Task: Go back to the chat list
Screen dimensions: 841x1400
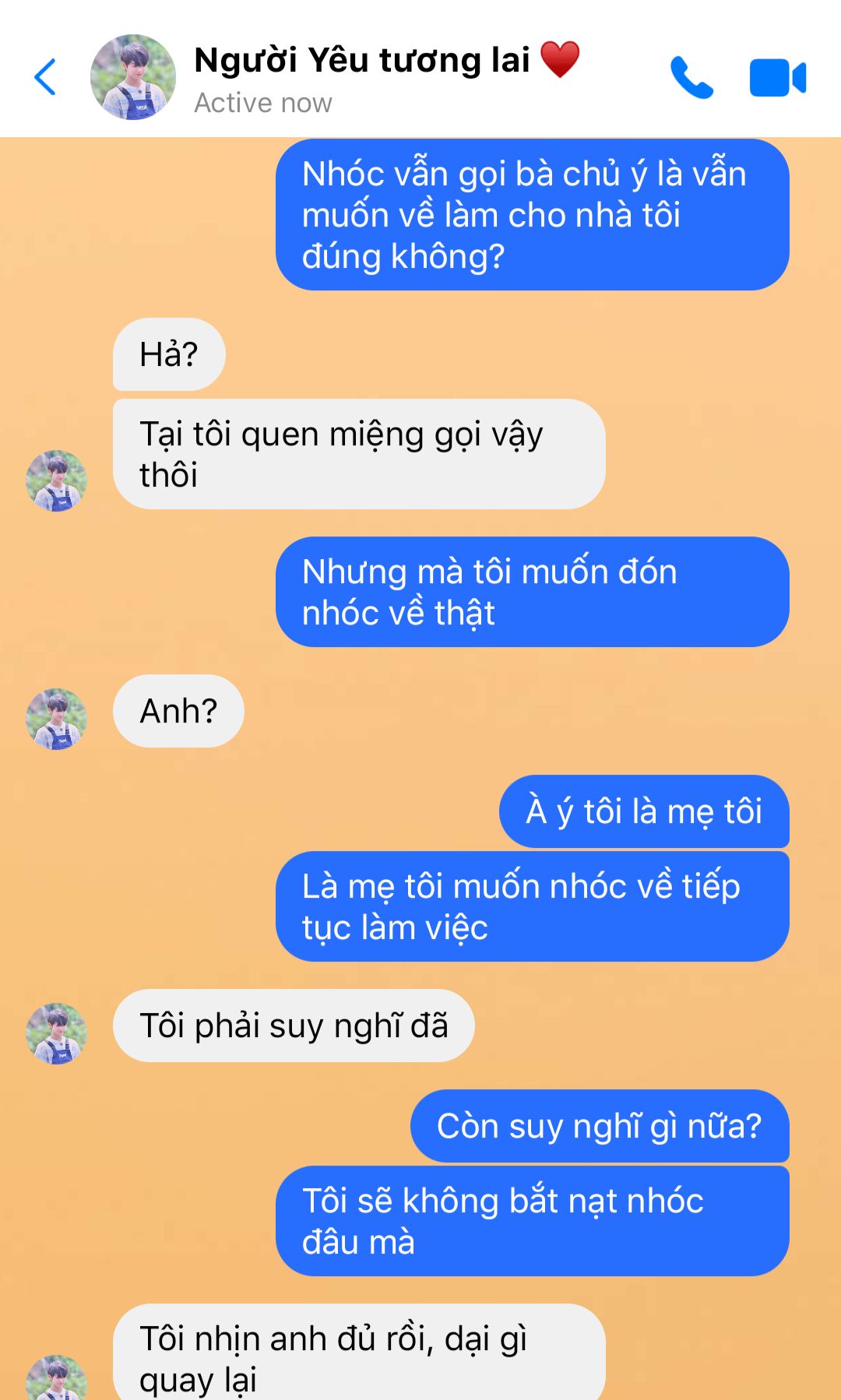Action: pyautogui.click(x=45, y=77)
